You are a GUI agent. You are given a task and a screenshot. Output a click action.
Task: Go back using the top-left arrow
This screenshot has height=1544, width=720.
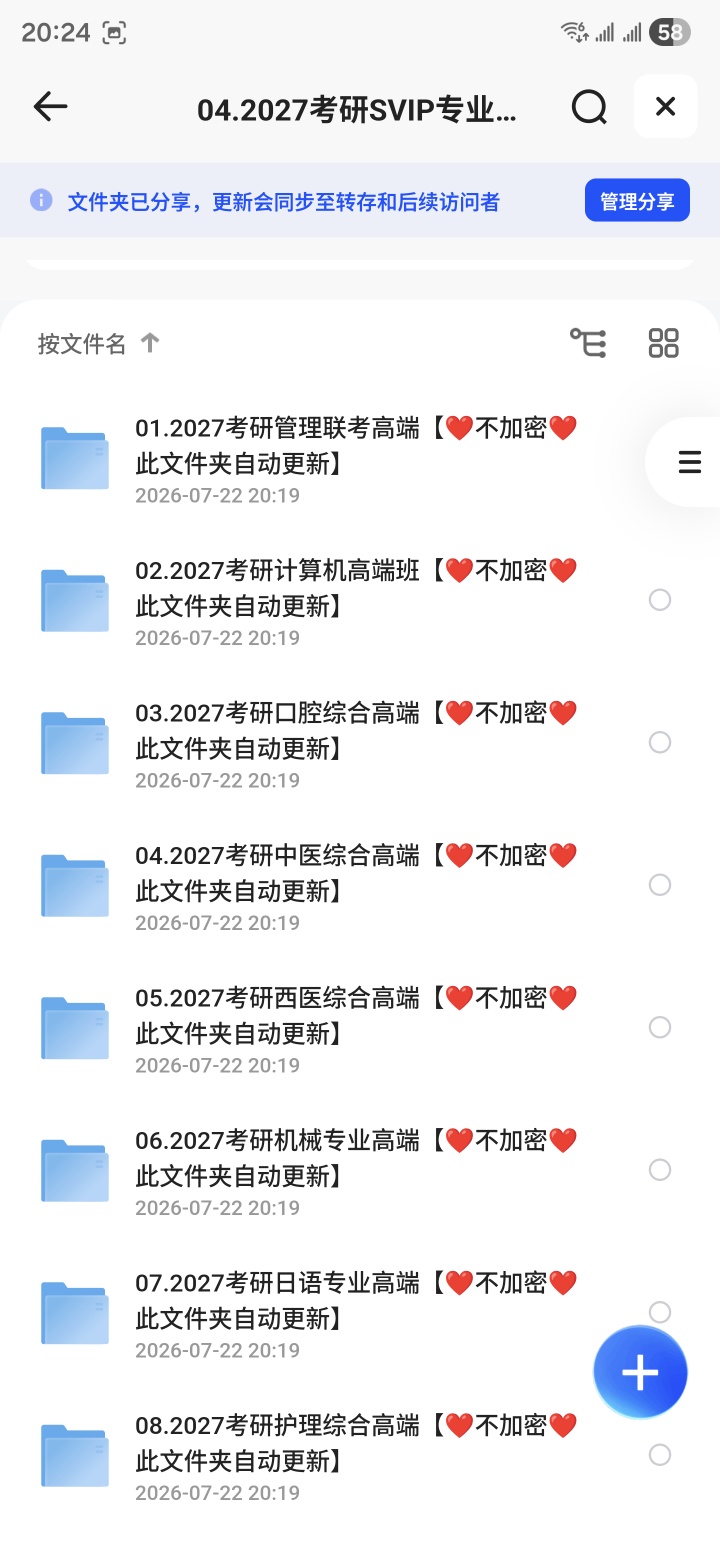click(x=50, y=106)
